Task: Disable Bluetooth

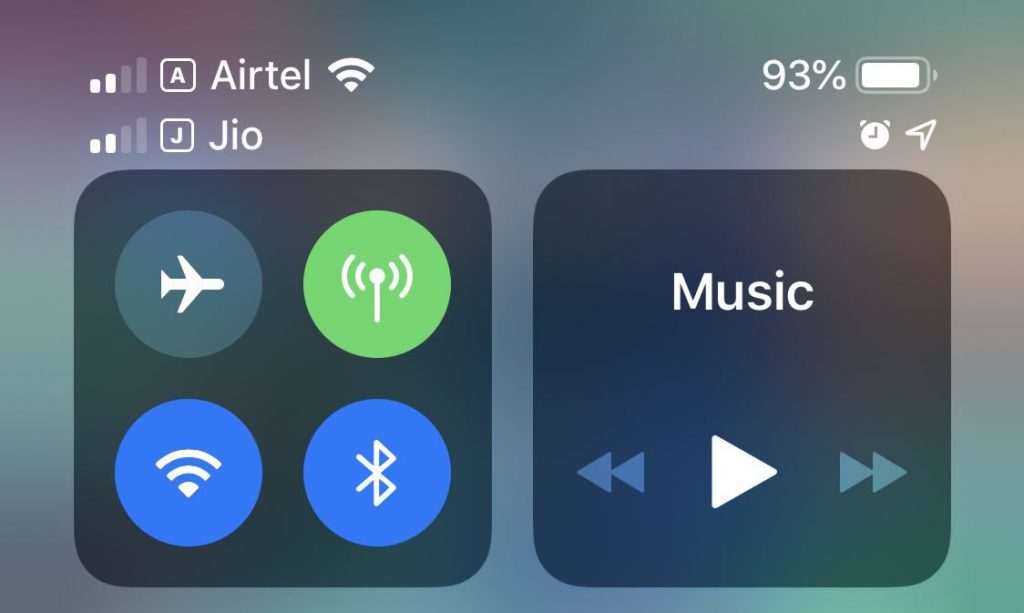Action: [377, 472]
